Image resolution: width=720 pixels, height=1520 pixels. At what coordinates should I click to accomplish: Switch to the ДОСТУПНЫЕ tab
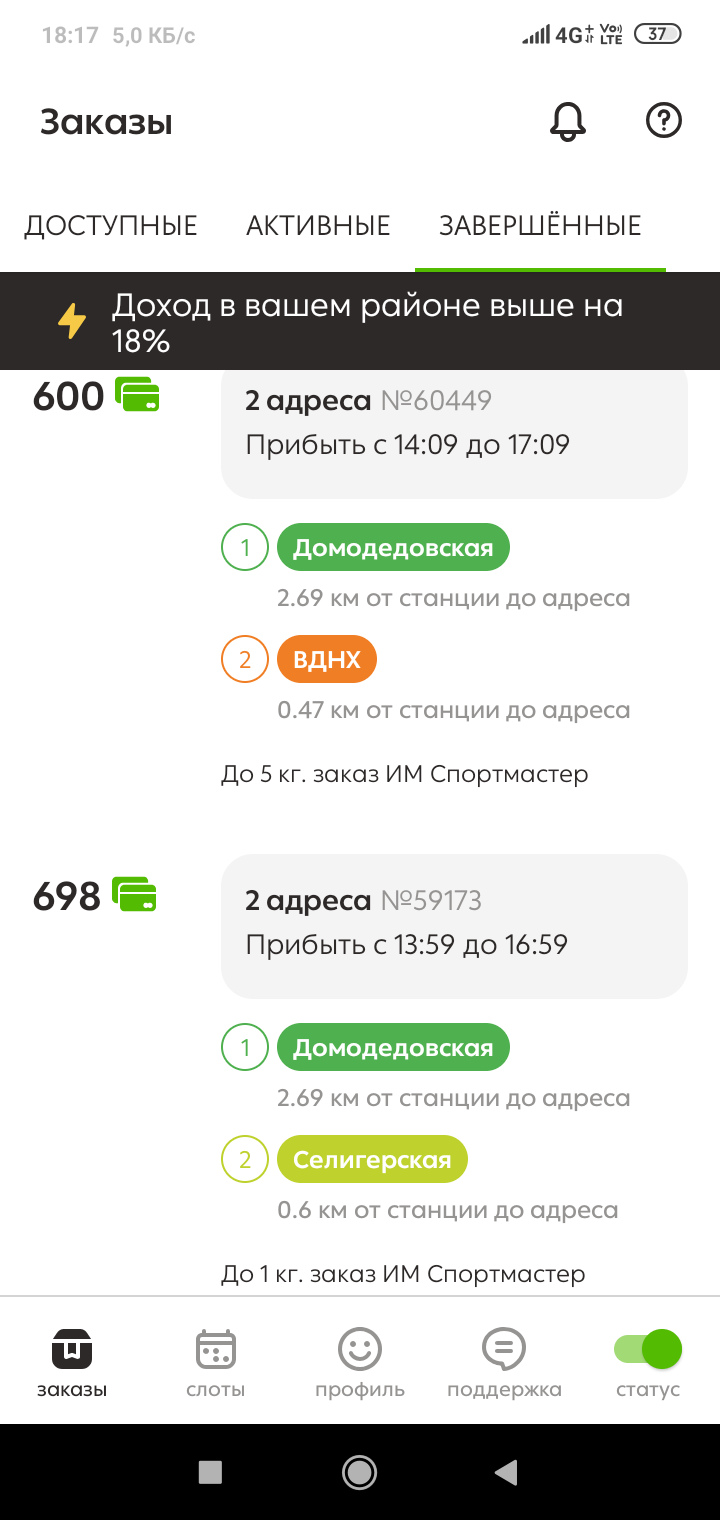[x=111, y=225]
